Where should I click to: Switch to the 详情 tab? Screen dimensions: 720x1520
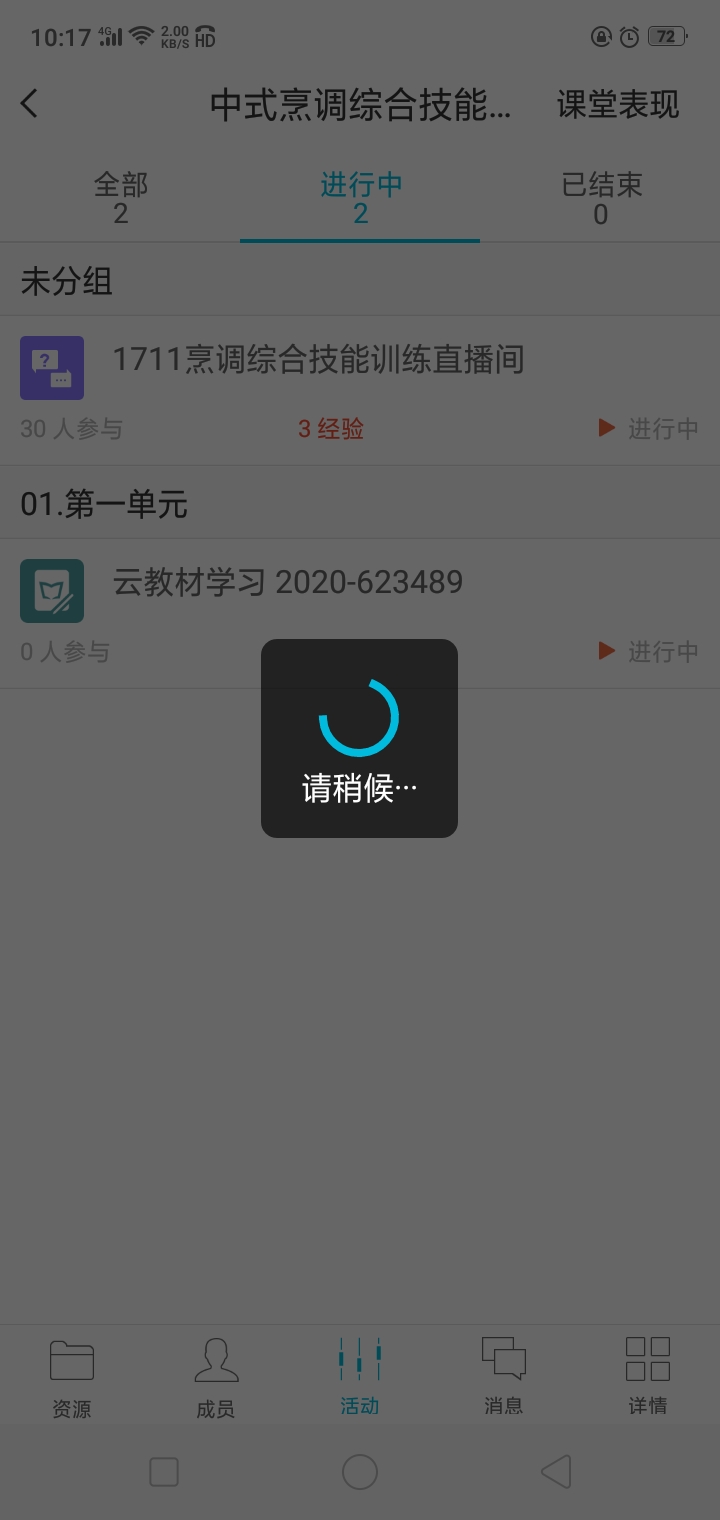pyautogui.click(x=648, y=1378)
